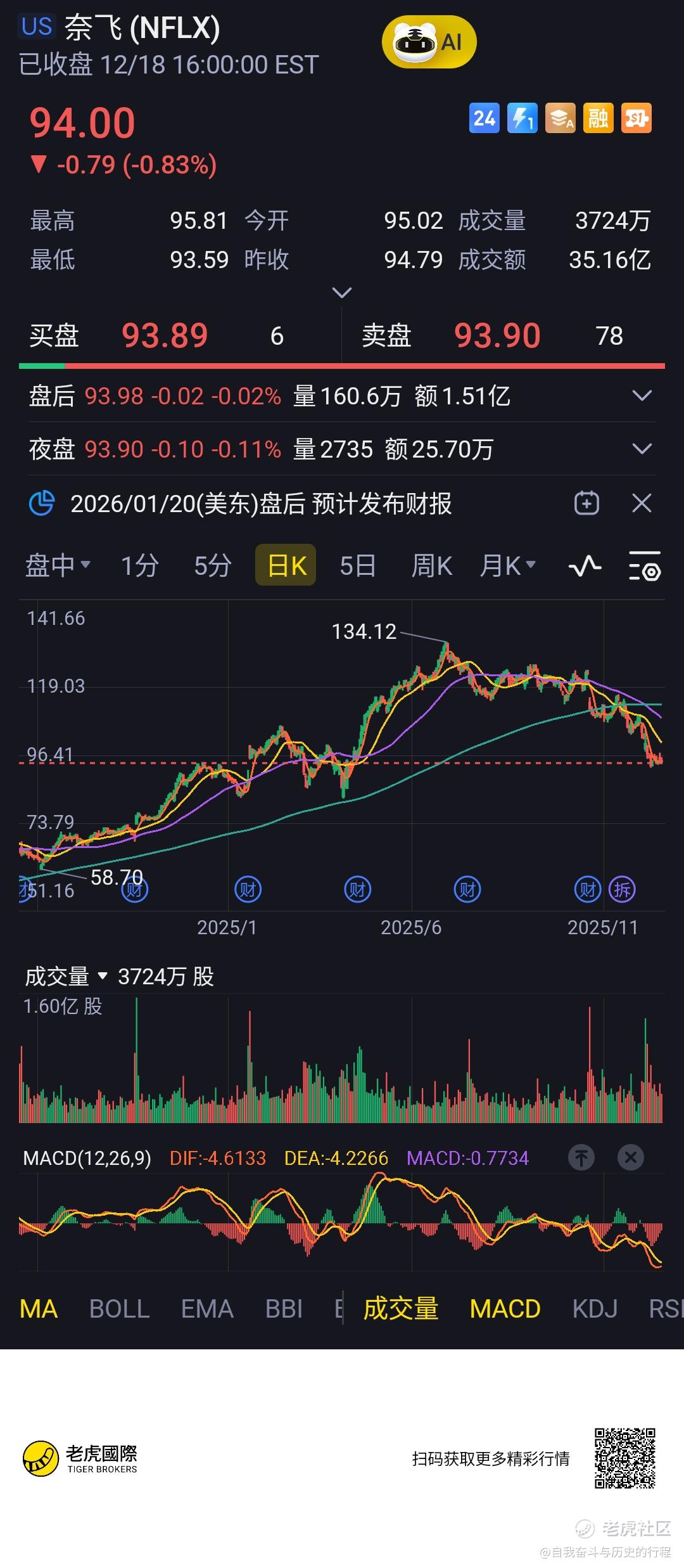The image size is (684, 1568).
Task: Open the AI assistant button
Action: 429,42
